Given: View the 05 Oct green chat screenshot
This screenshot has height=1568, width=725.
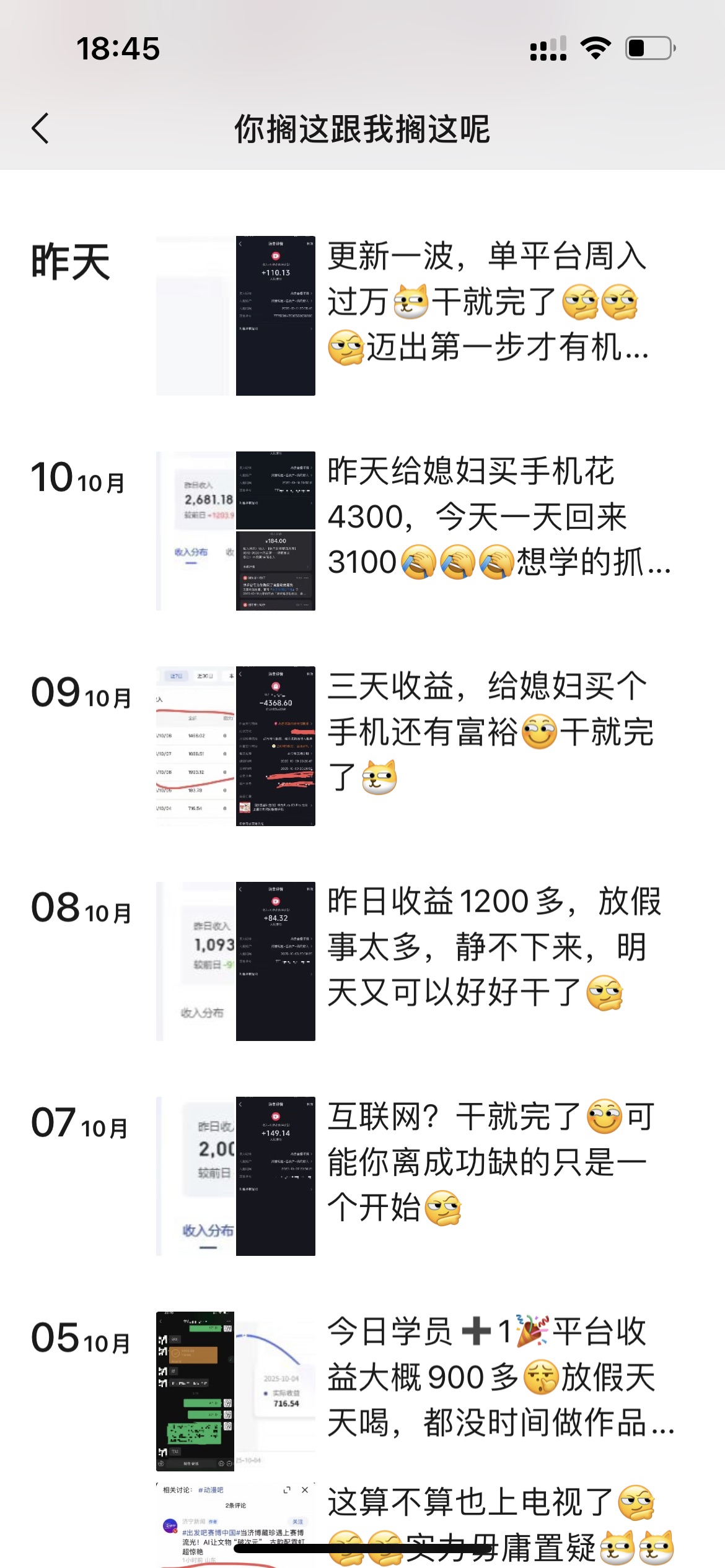Looking at the screenshot, I should [195, 1391].
